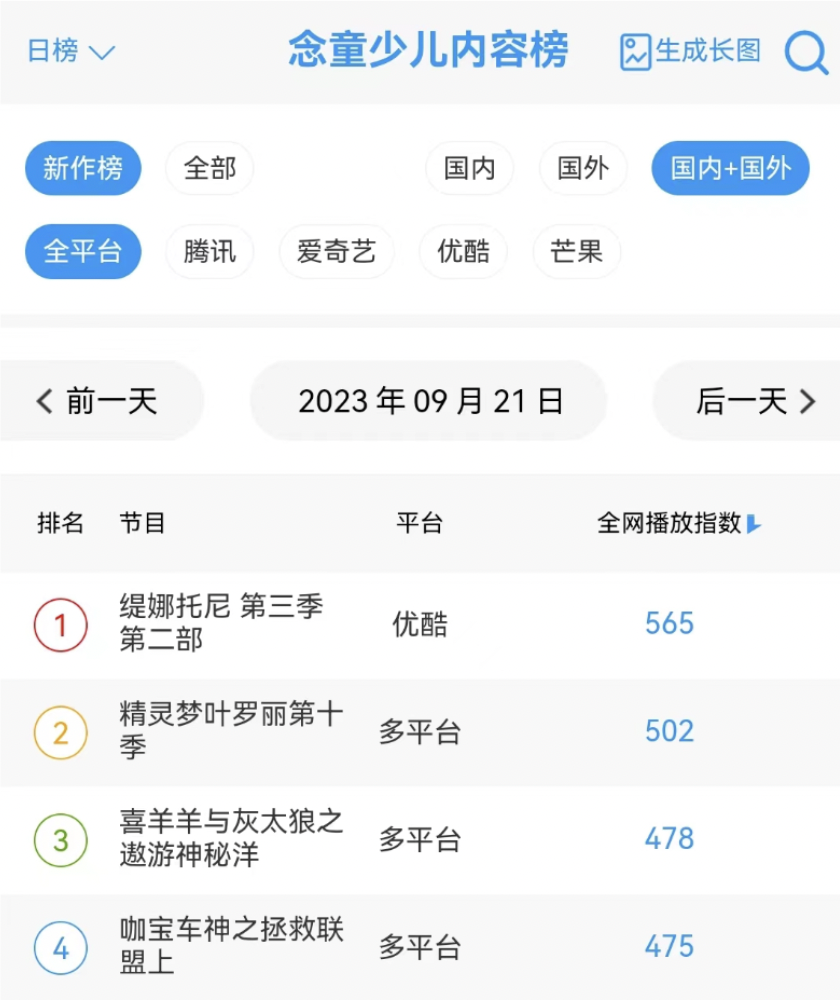Viewport: 840px width, 1000px height.
Task: Open 缇娜托尼 第三季 第二部 entry
Action: 420,624
